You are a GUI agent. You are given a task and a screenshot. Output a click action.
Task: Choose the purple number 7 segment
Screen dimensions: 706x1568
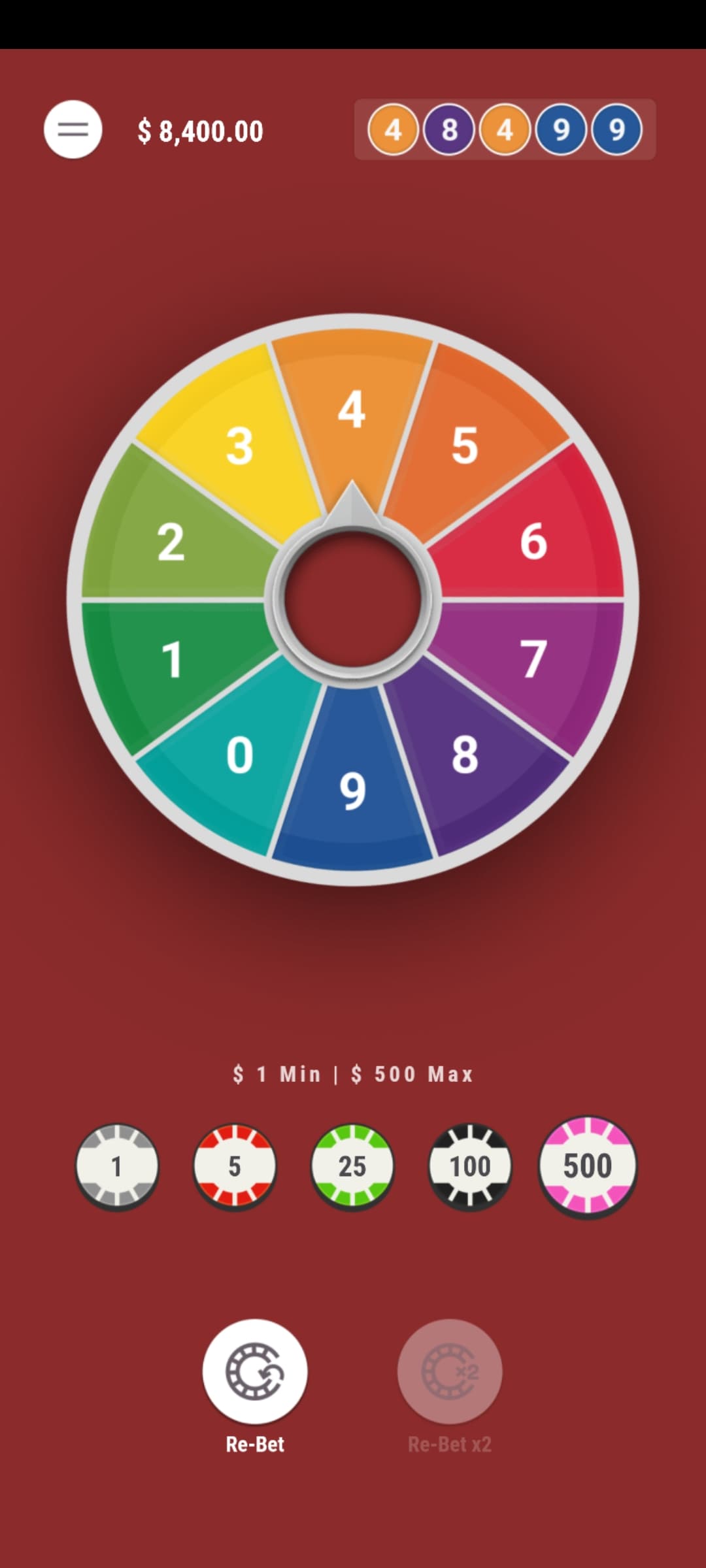click(x=533, y=659)
